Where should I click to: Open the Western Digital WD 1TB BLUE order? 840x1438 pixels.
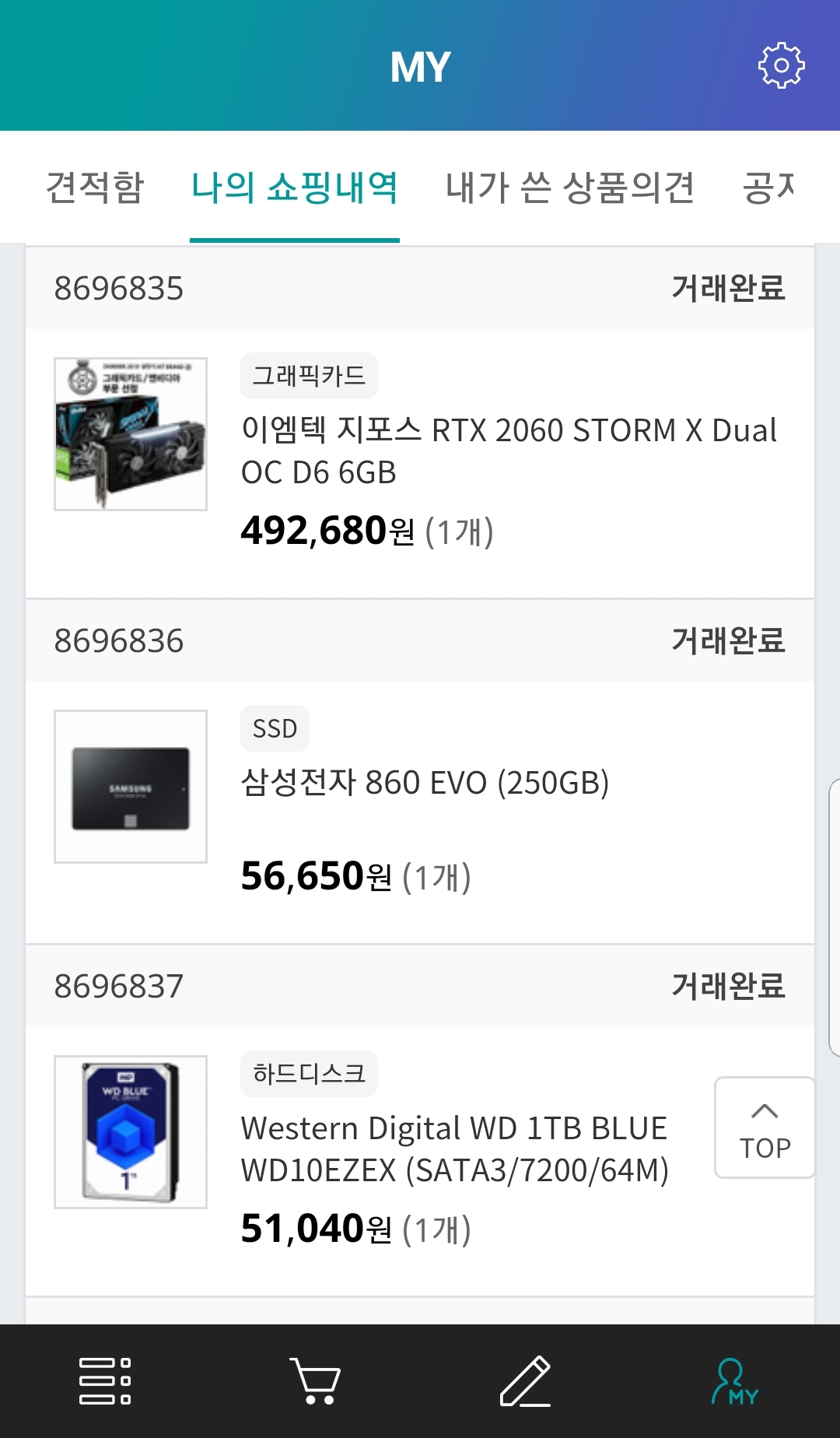tap(454, 1149)
